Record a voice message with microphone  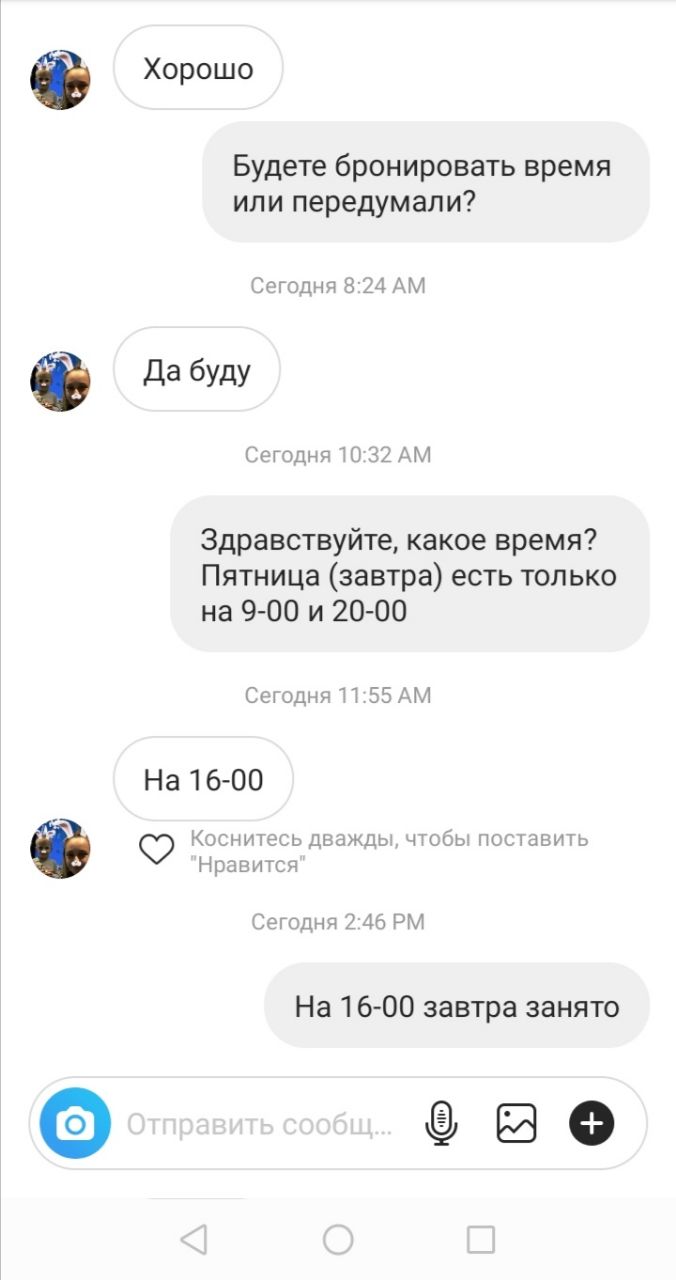441,1124
